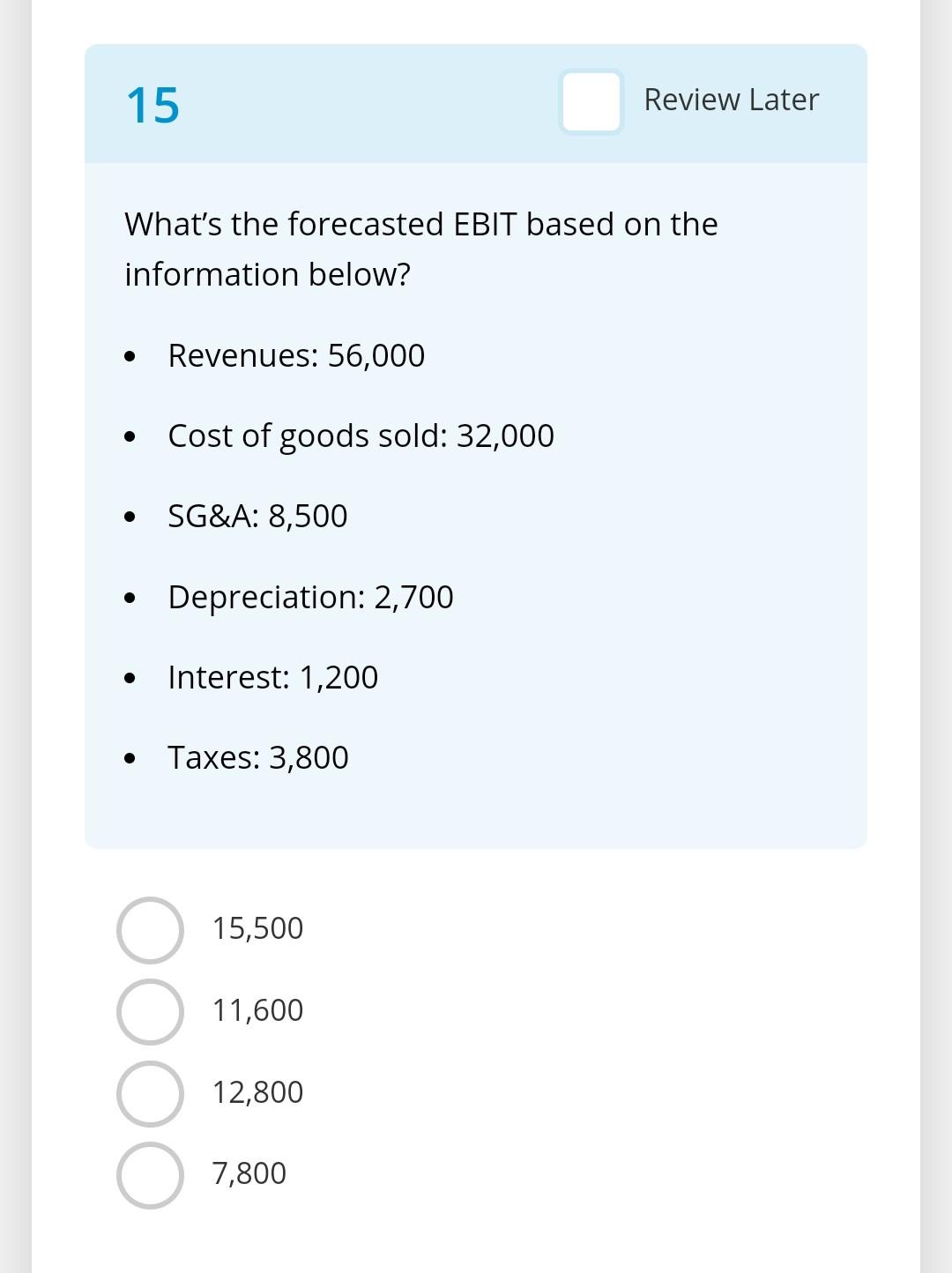The height and width of the screenshot is (1273, 952).
Task: Click the Review Later label
Action: click(x=733, y=100)
